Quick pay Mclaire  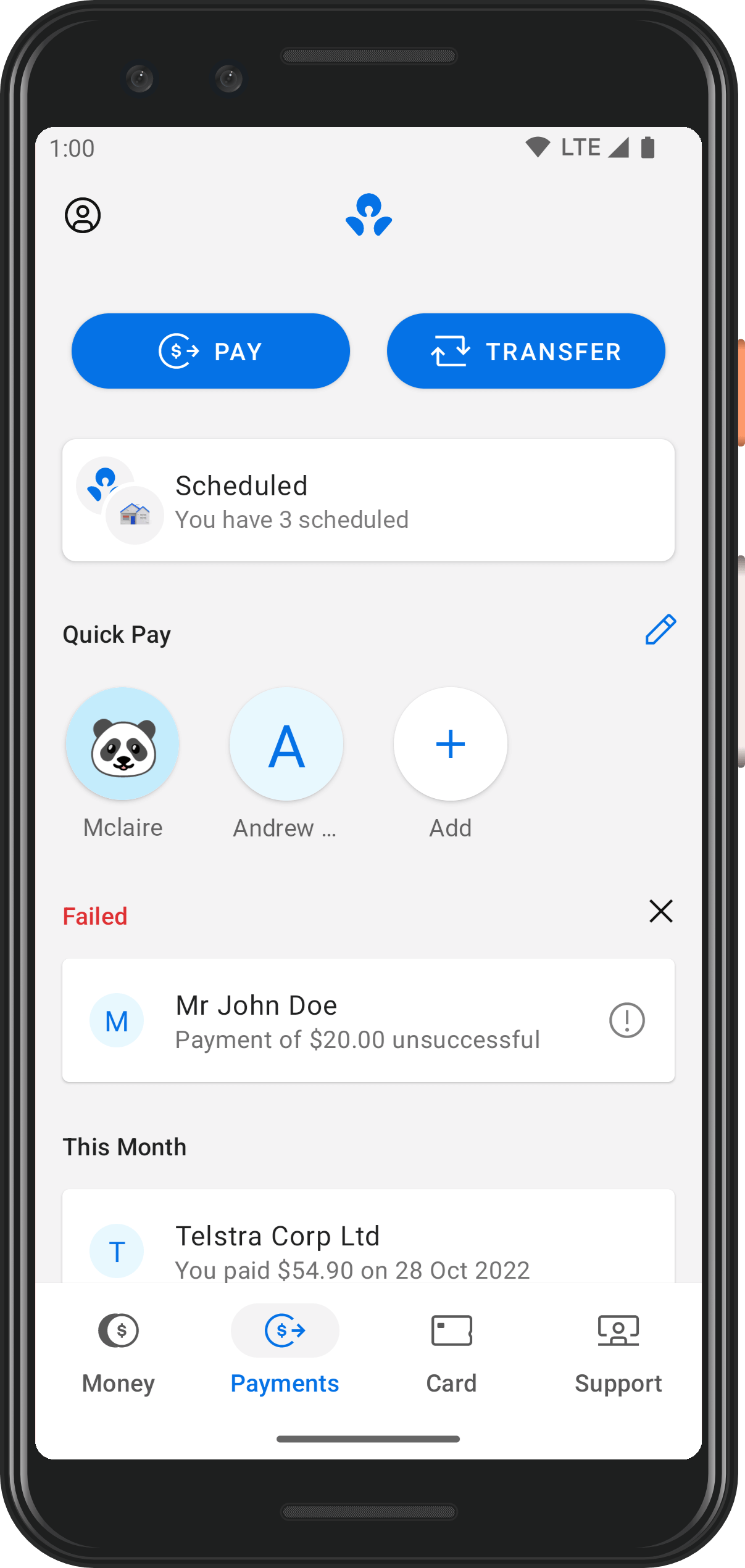123,763
